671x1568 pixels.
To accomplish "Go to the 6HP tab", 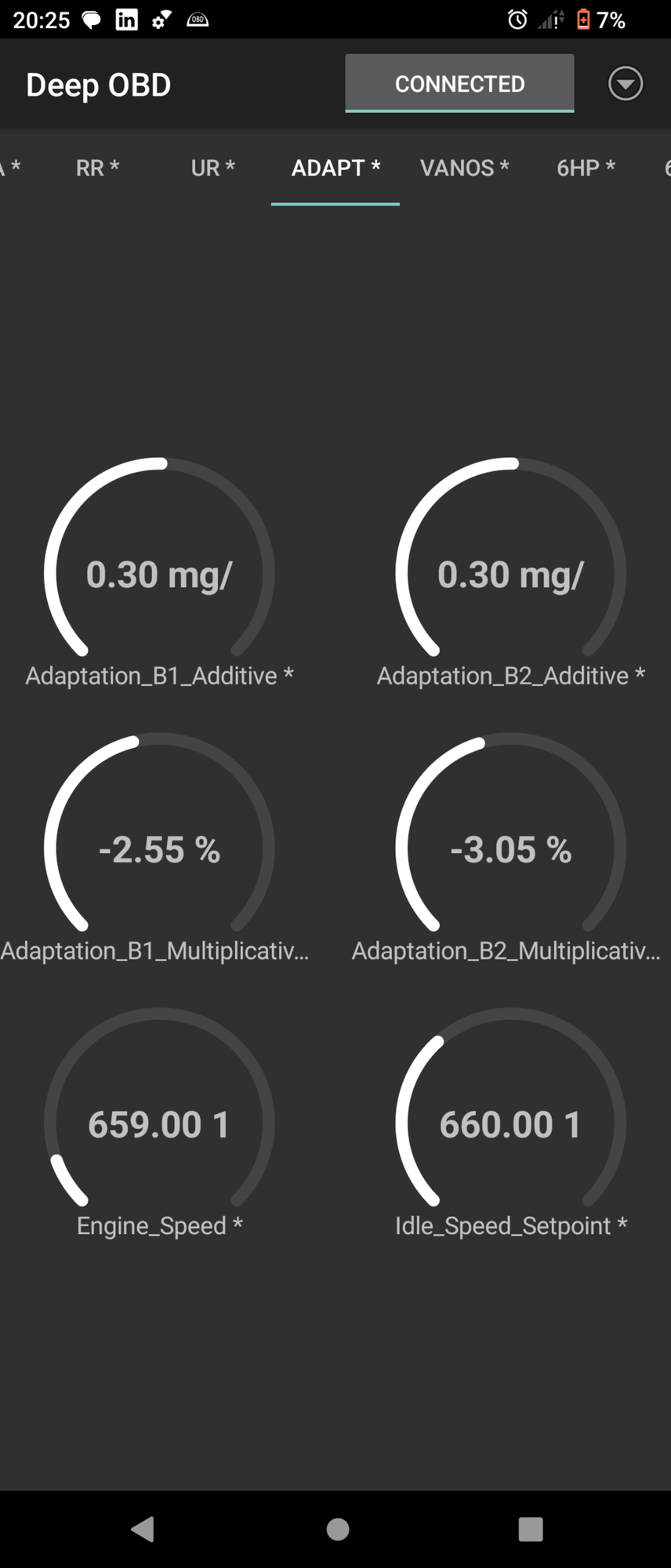I will [x=586, y=168].
